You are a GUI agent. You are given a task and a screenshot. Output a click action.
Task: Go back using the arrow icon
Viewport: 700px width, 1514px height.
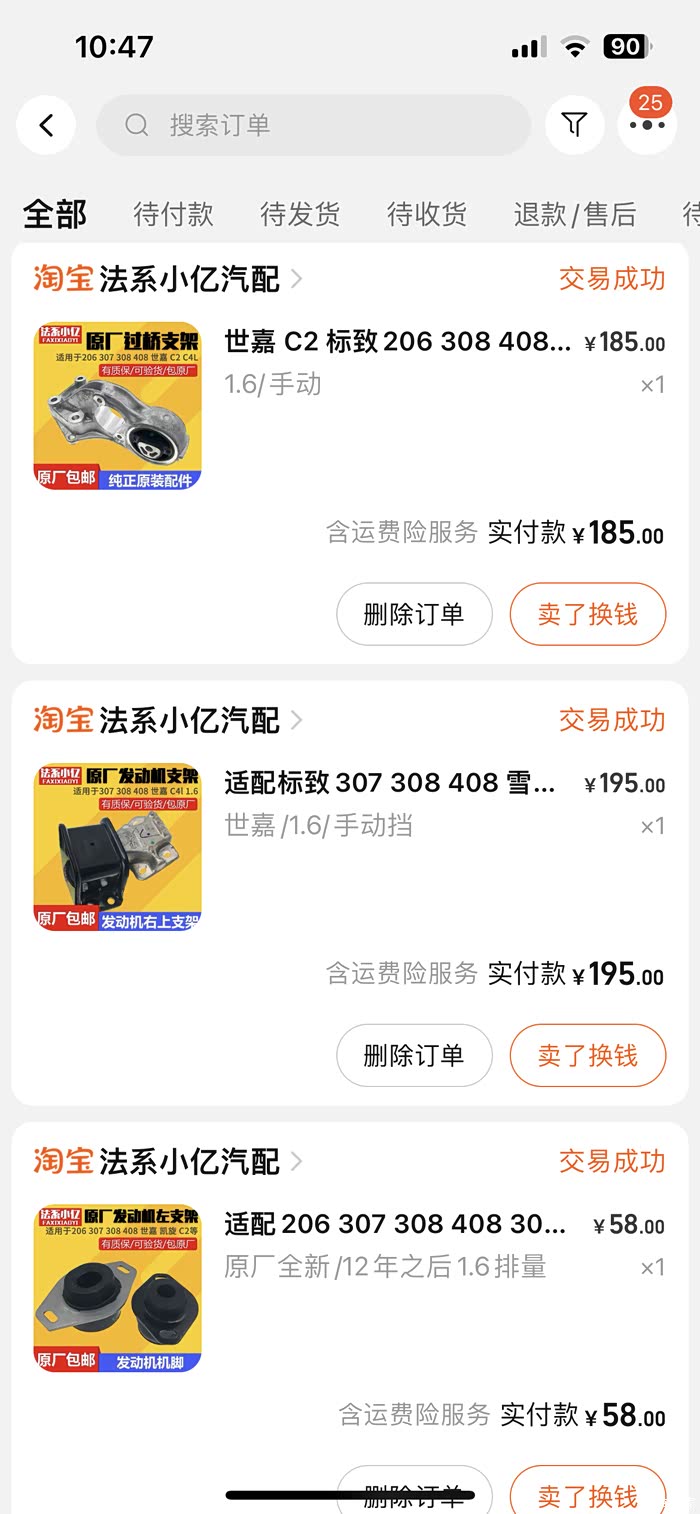[x=46, y=125]
